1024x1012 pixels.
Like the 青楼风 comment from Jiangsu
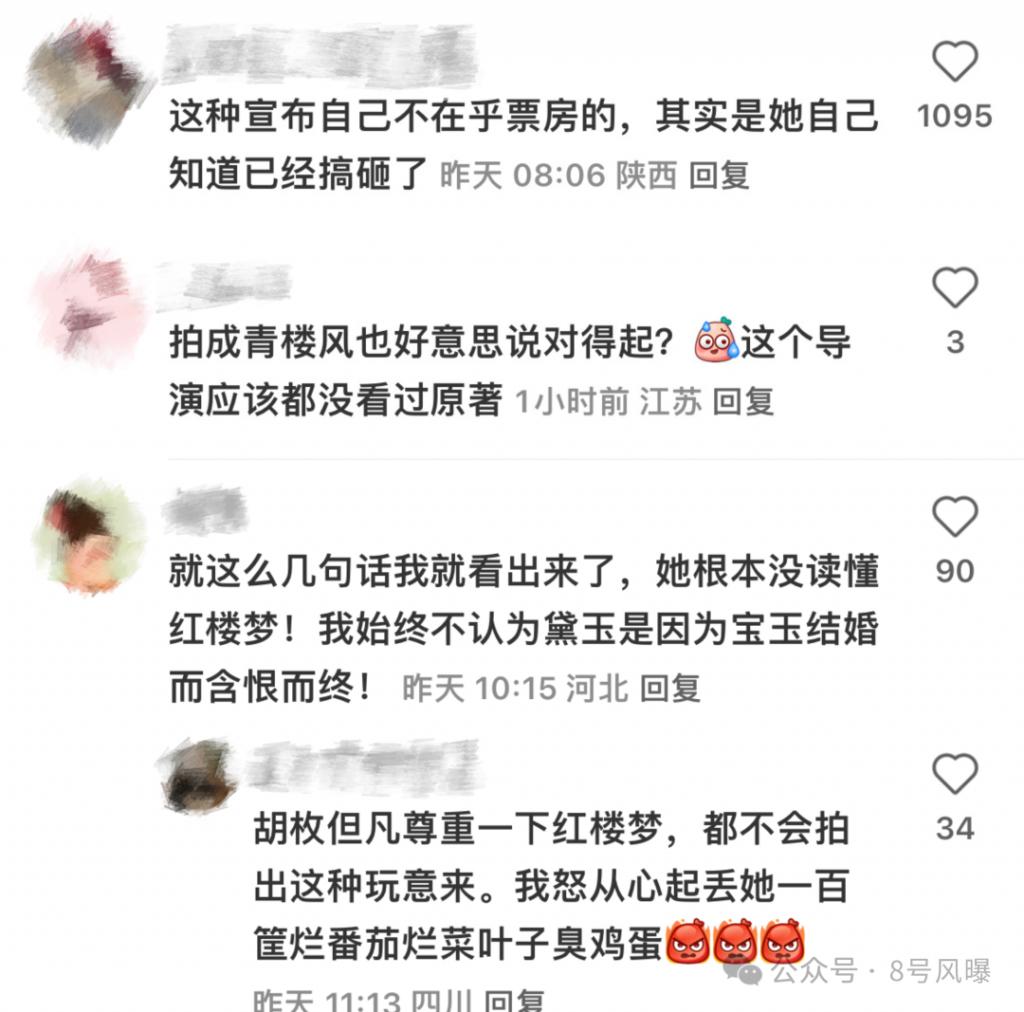(954, 289)
